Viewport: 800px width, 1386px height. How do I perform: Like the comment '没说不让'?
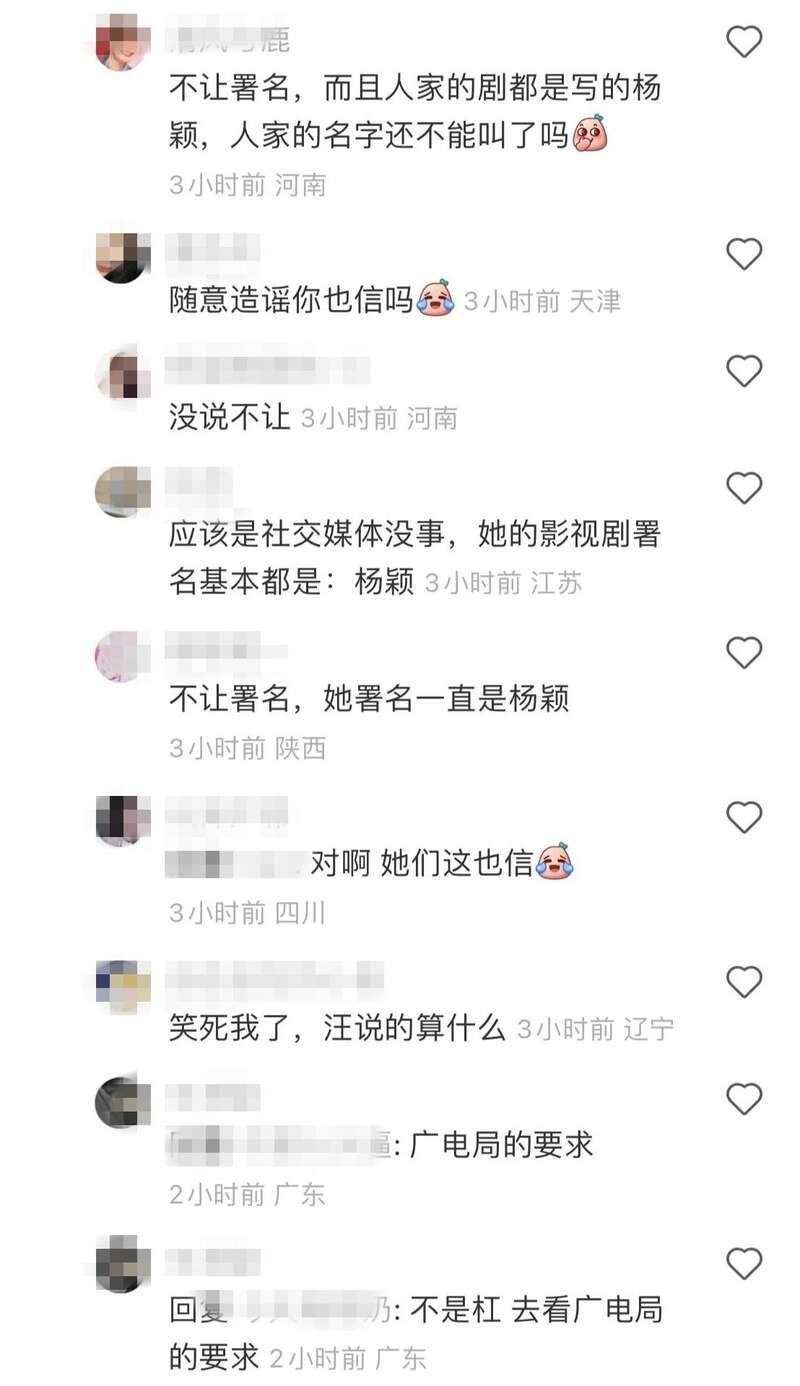point(743,371)
